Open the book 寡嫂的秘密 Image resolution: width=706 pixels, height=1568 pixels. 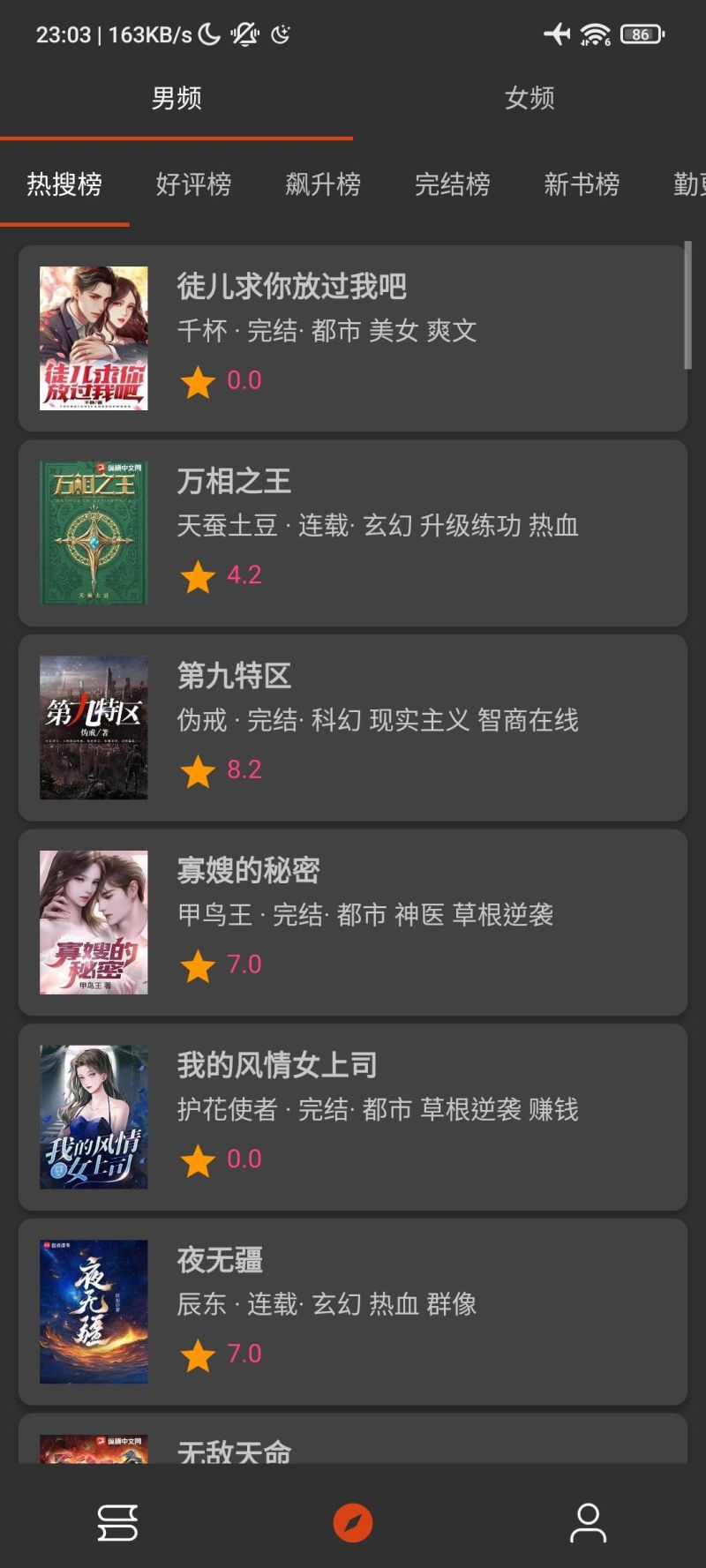353,922
